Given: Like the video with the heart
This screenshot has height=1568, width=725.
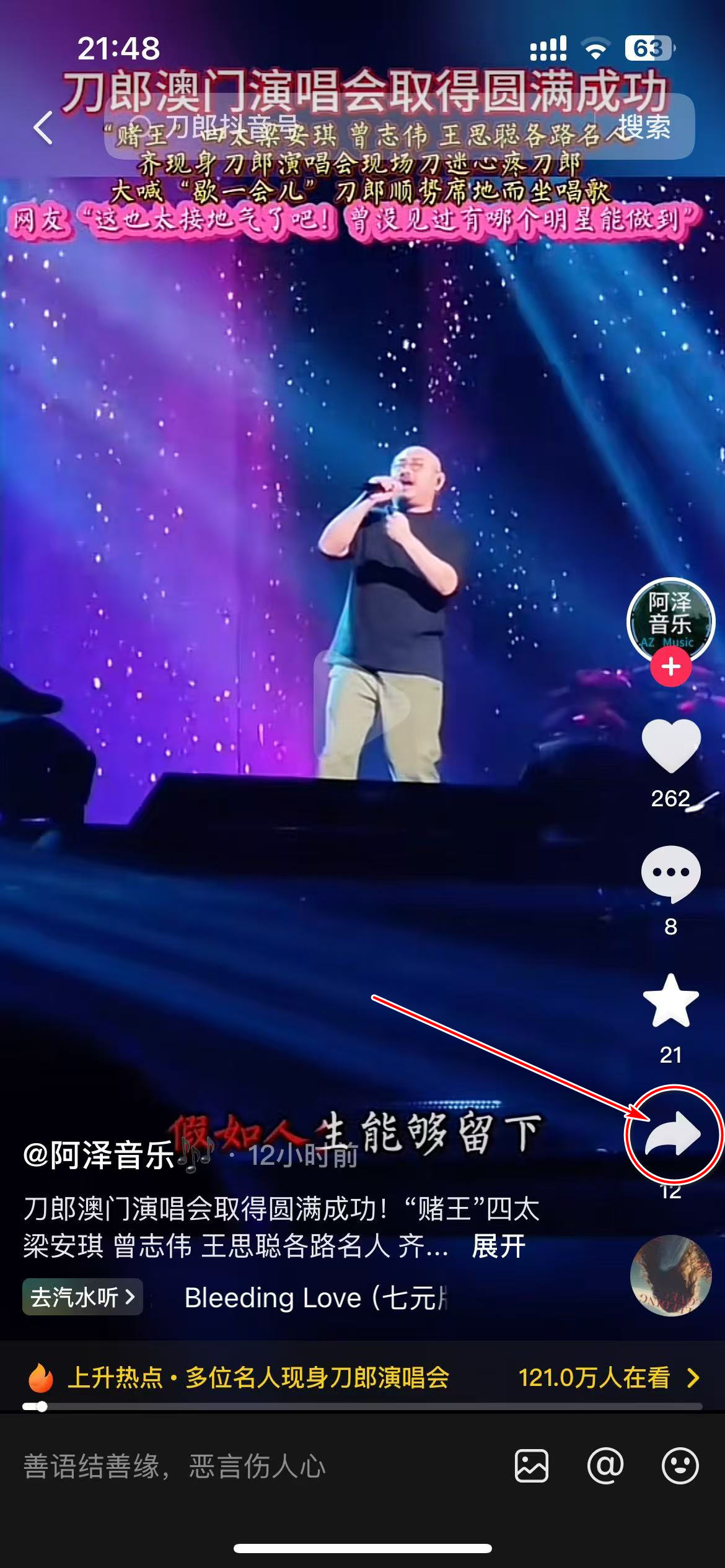Looking at the screenshot, I should tap(670, 747).
